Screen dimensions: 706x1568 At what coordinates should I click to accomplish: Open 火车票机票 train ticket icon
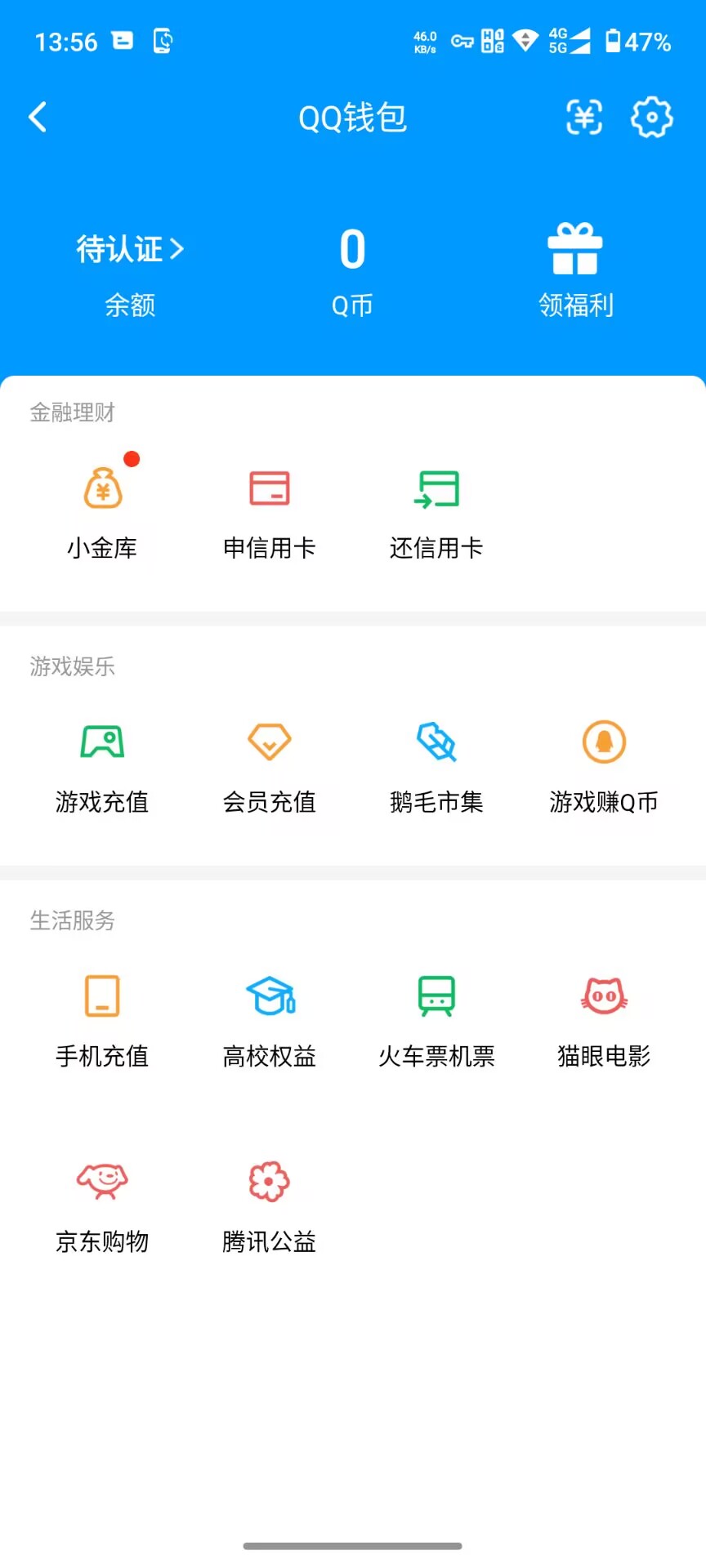click(436, 996)
